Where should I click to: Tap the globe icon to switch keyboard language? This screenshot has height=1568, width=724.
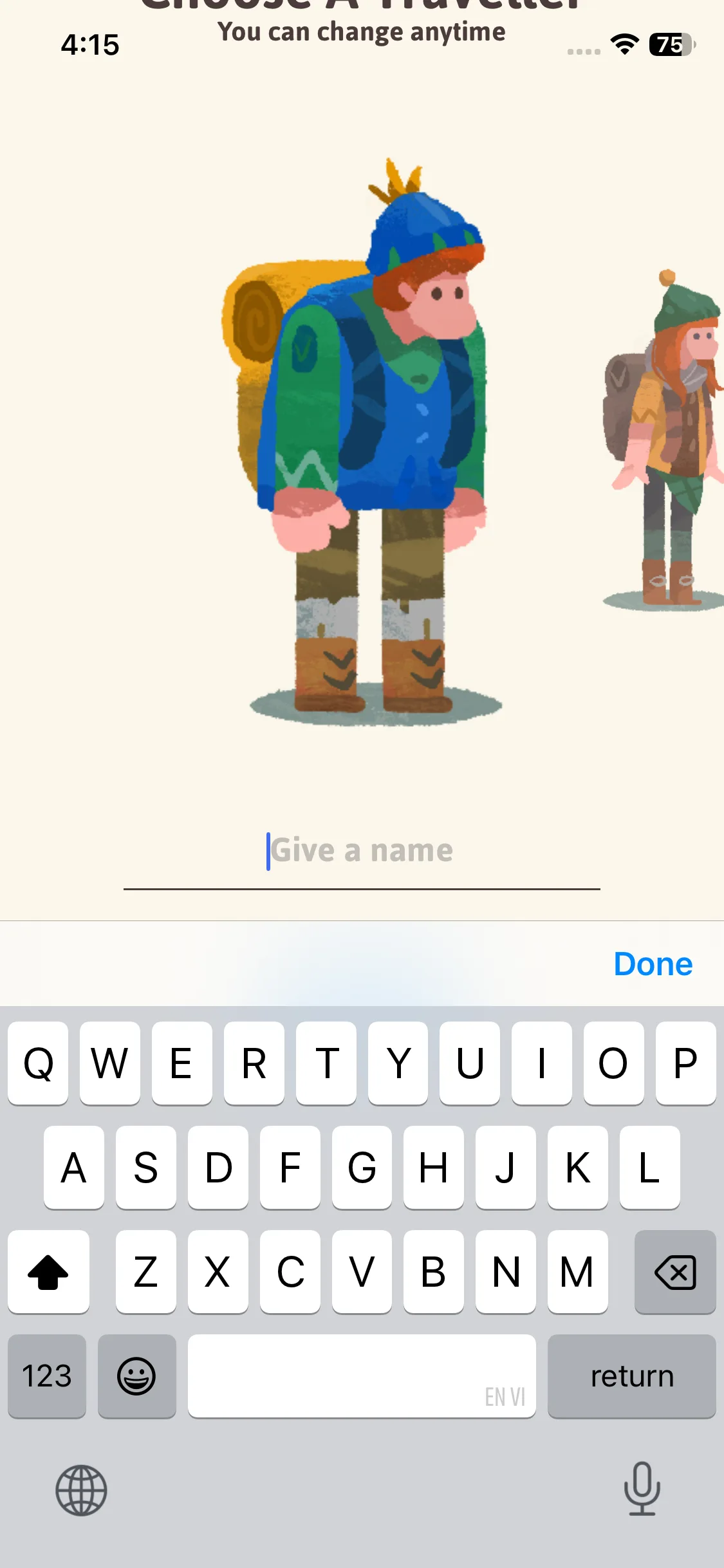tap(81, 1490)
